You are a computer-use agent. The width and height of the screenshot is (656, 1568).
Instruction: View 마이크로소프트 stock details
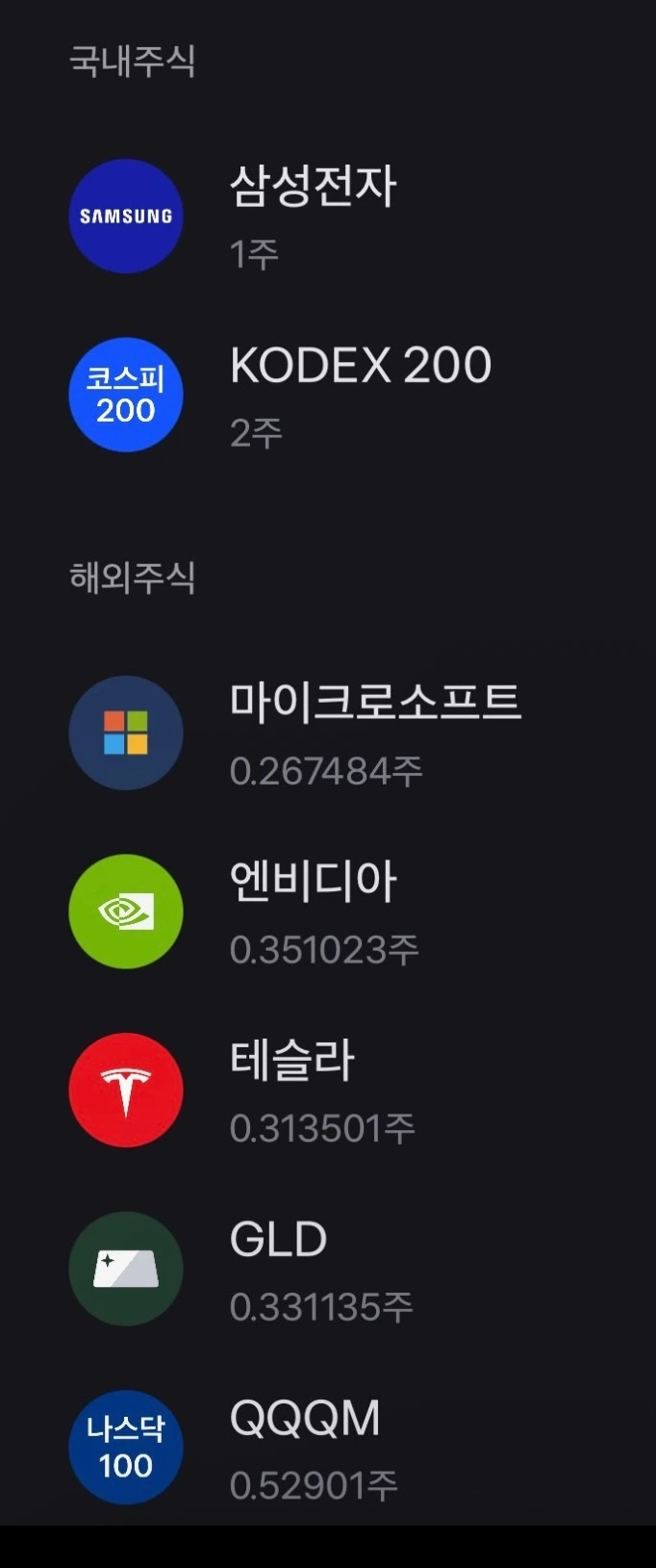[x=328, y=733]
